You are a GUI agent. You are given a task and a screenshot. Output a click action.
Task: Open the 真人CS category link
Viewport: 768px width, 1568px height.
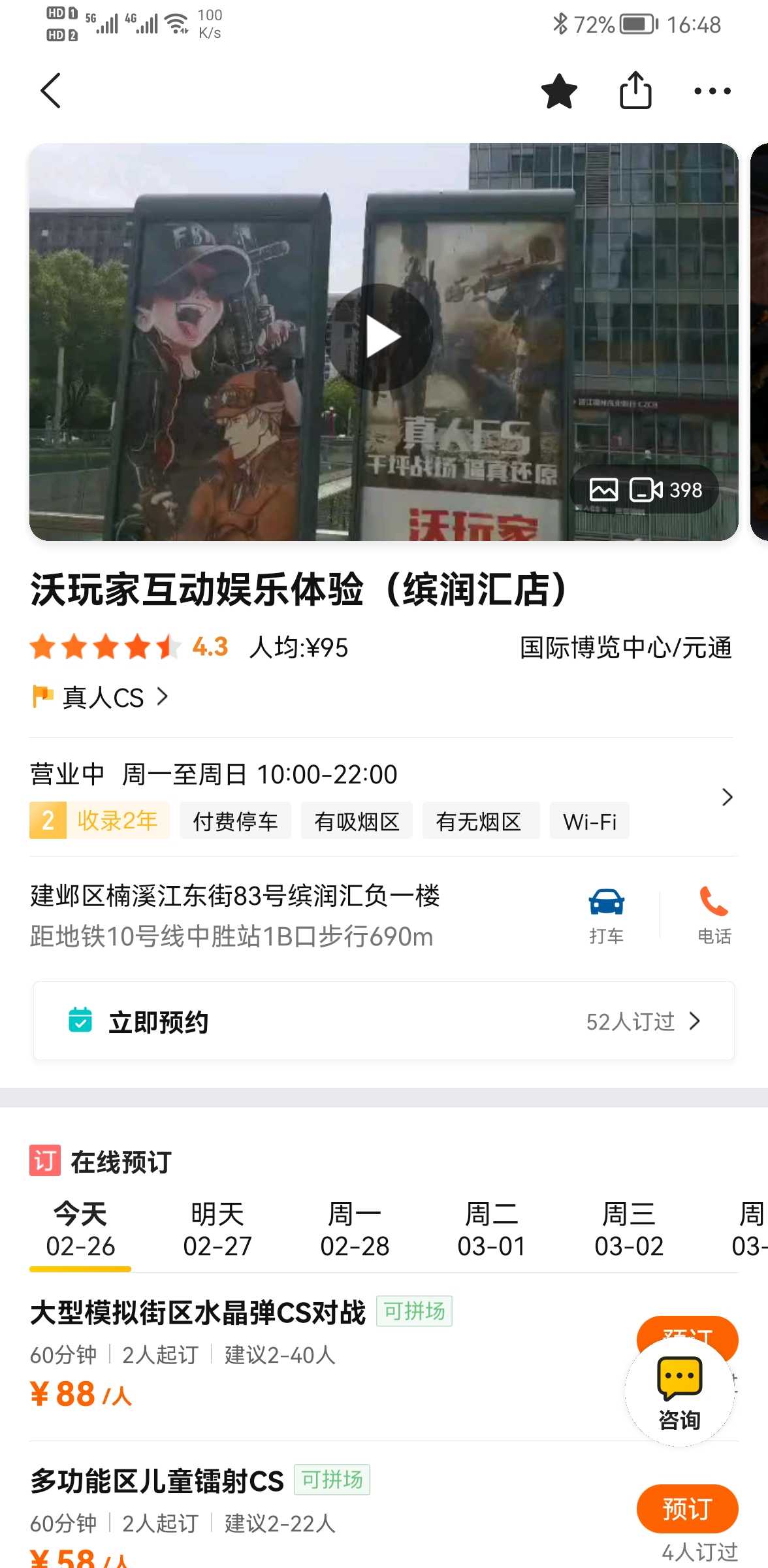pyautogui.click(x=103, y=697)
